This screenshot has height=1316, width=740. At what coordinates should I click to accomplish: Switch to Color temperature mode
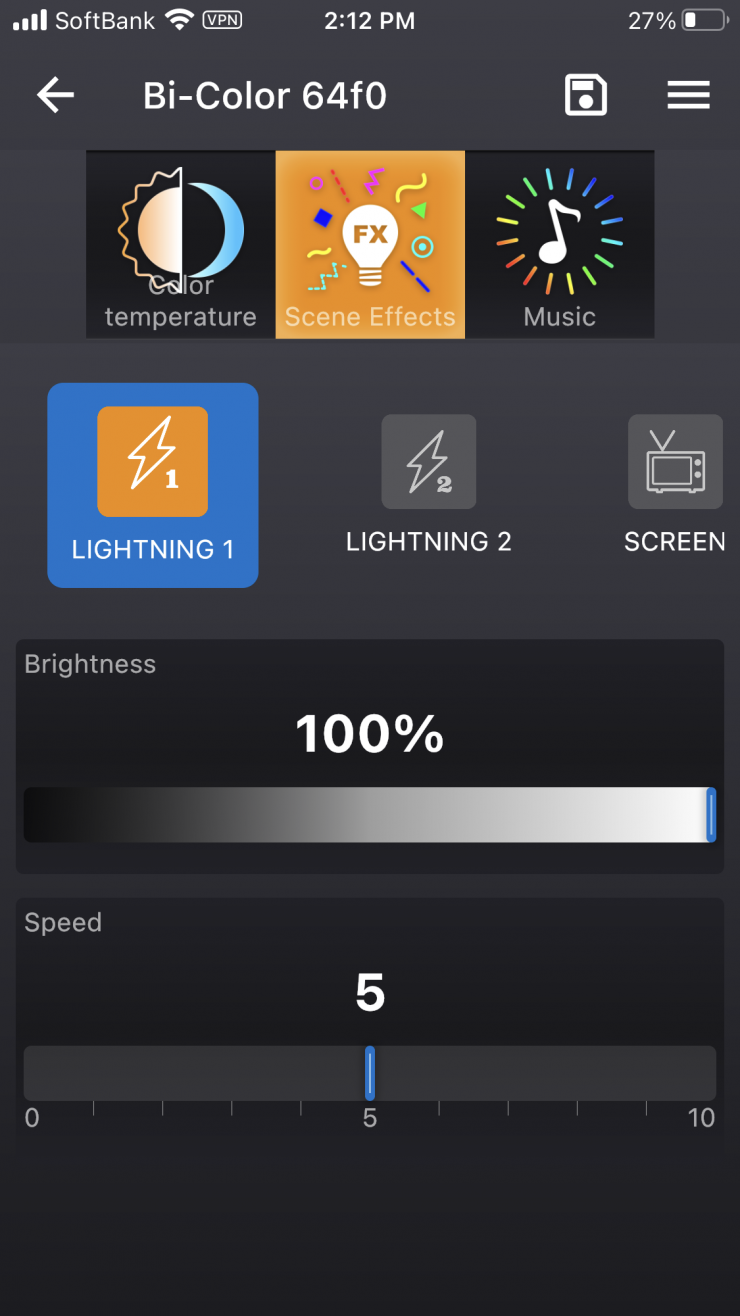tap(181, 245)
